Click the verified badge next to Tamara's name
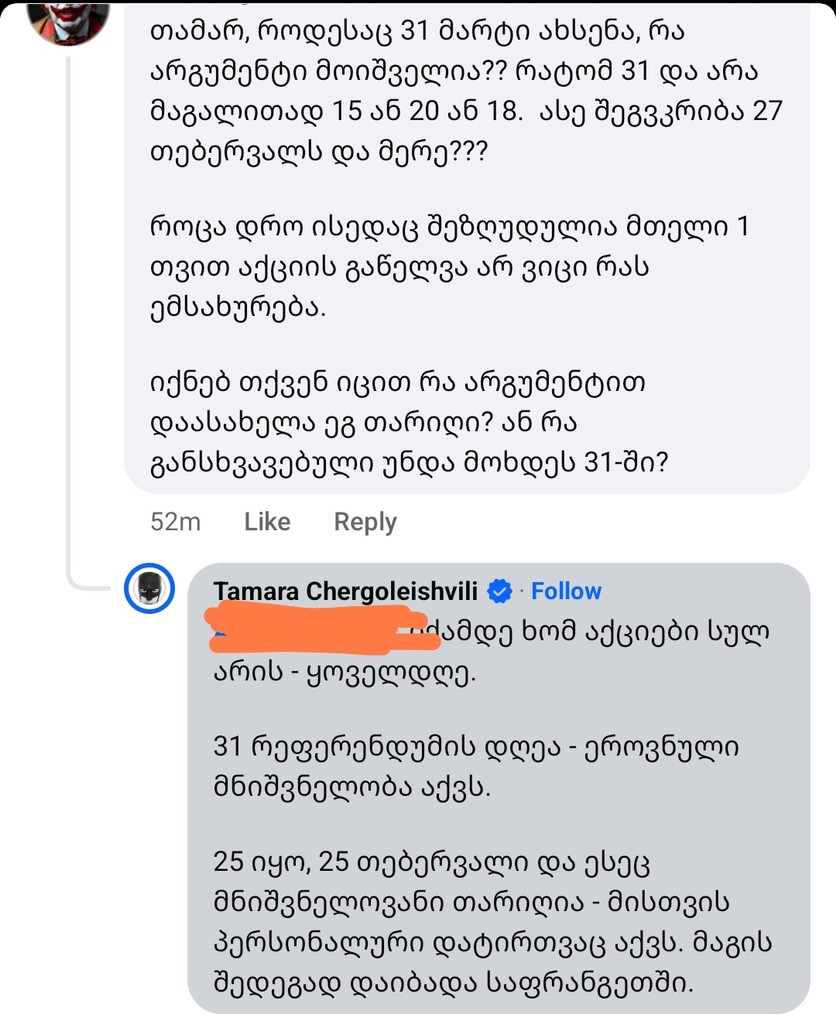This screenshot has height=1024, width=836. click(x=498, y=591)
